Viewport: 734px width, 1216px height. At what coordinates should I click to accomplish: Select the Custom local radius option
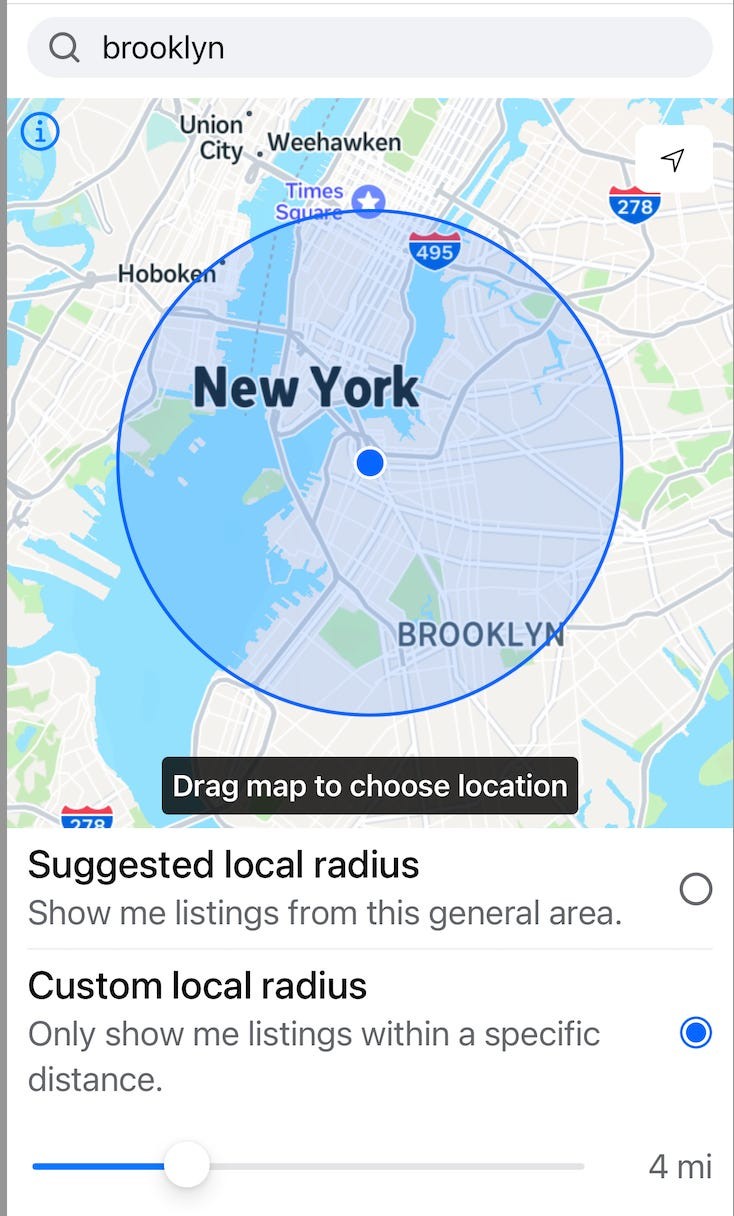[x=694, y=1033]
